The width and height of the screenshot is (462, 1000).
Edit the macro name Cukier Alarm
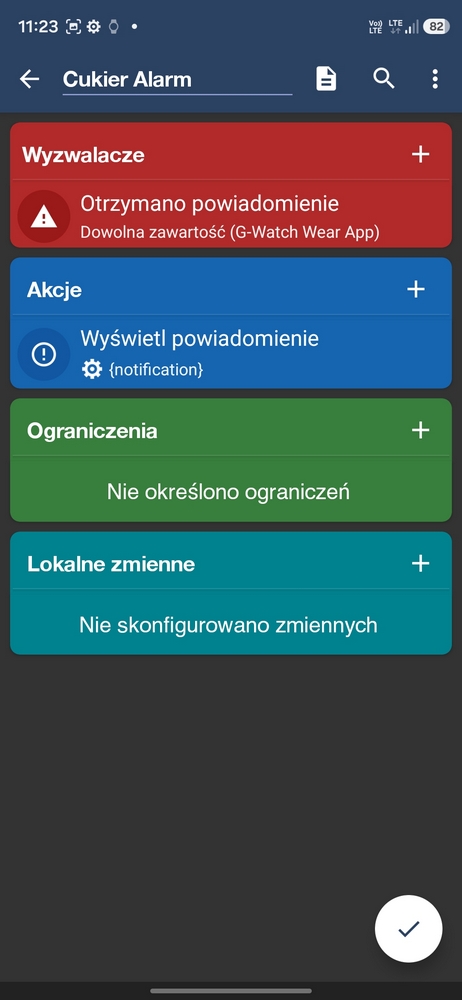[x=177, y=80]
